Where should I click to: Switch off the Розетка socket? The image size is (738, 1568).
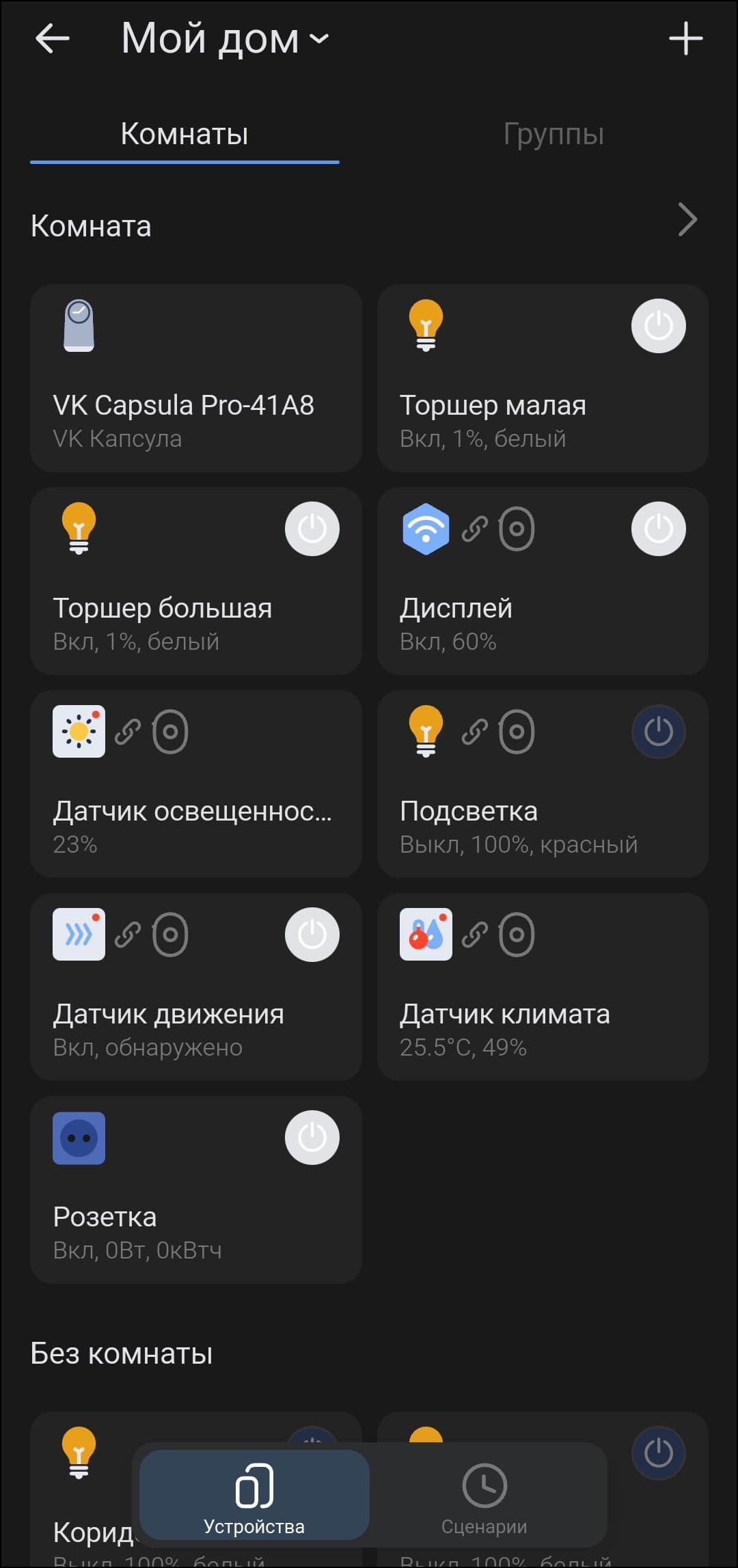[312, 1138]
